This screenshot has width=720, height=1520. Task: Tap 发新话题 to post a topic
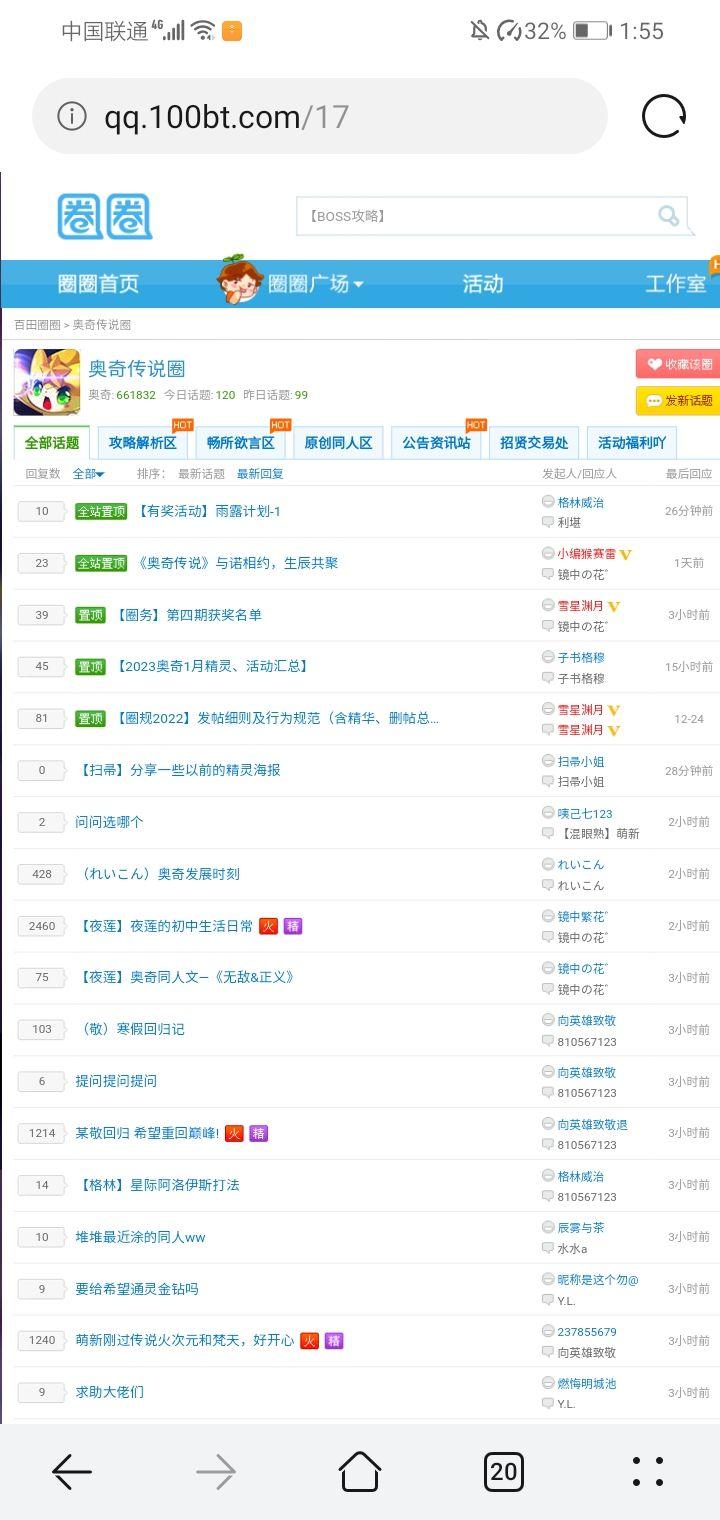click(679, 400)
